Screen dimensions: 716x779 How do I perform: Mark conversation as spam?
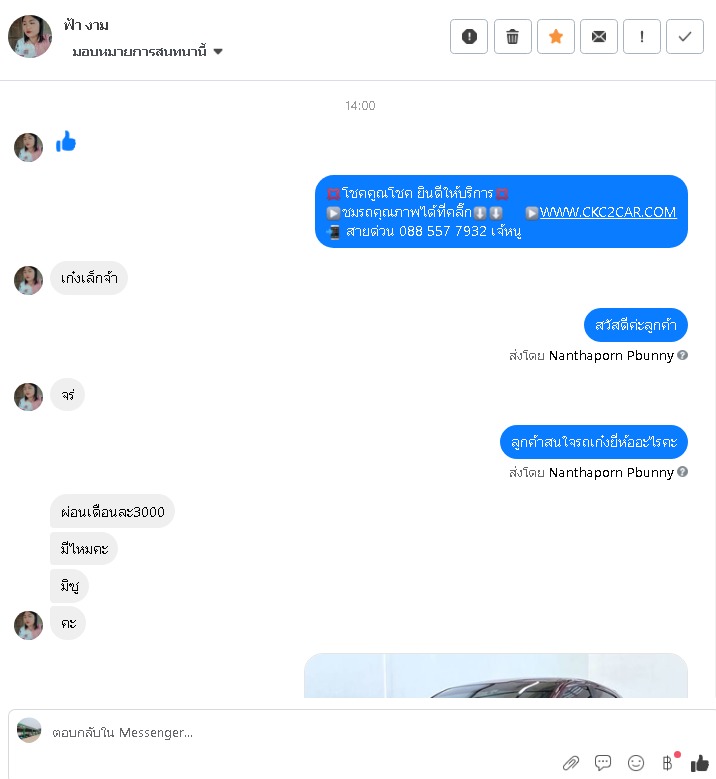pyautogui.click(x=469, y=37)
